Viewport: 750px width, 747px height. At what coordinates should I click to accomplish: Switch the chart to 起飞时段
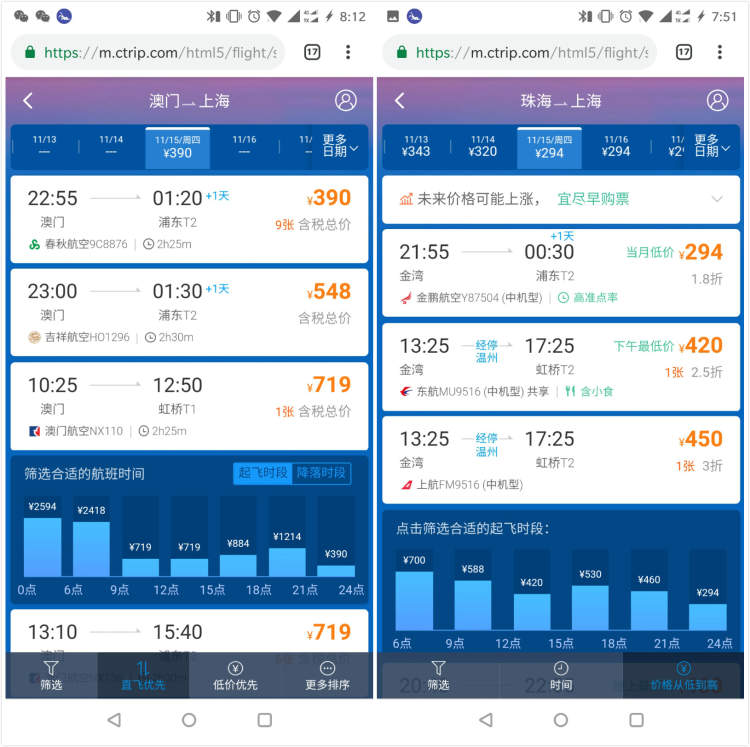pyautogui.click(x=262, y=473)
